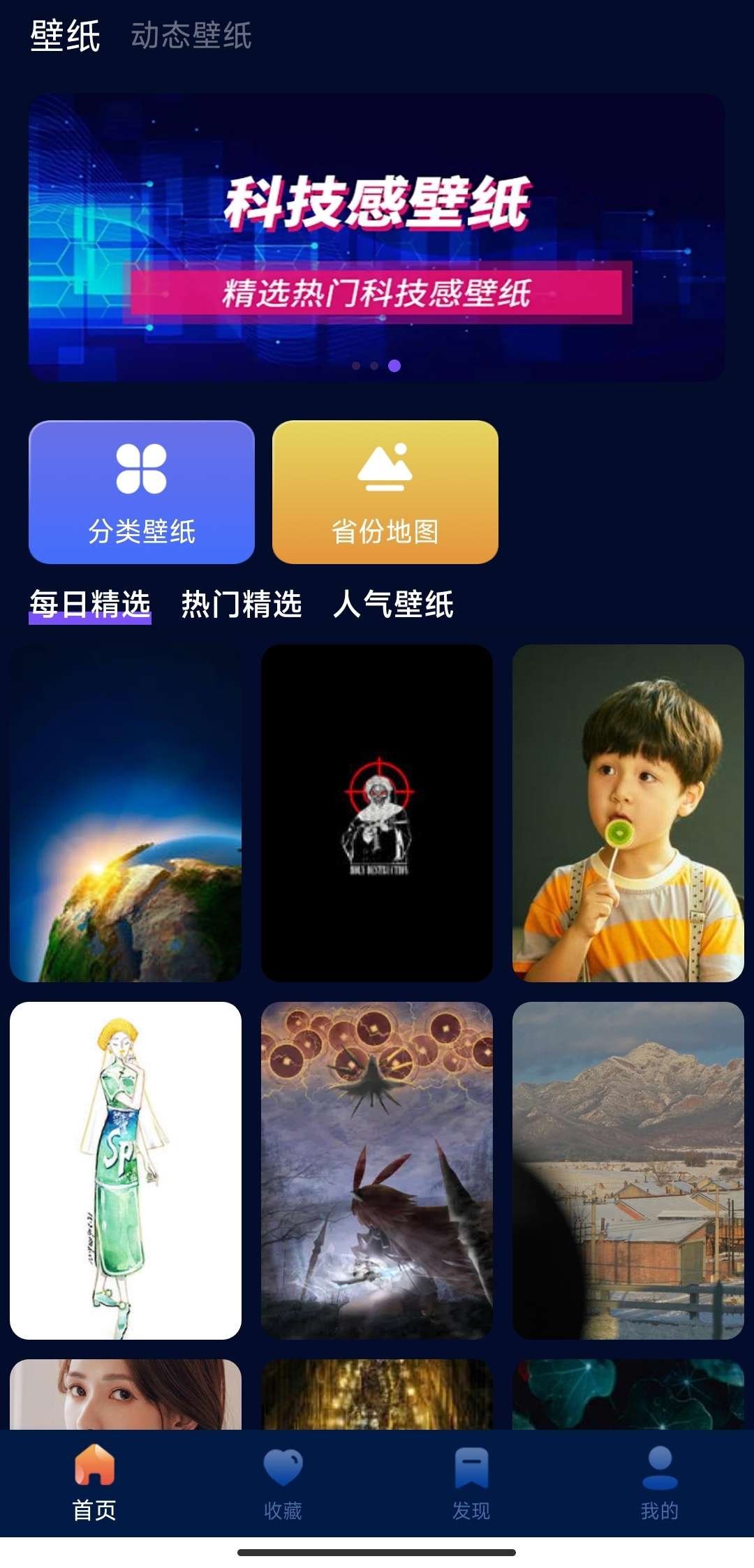The width and height of the screenshot is (754, 1568).
Task: Open 省份地图 section
Action: pyautogui.click(x=385, y=492)
